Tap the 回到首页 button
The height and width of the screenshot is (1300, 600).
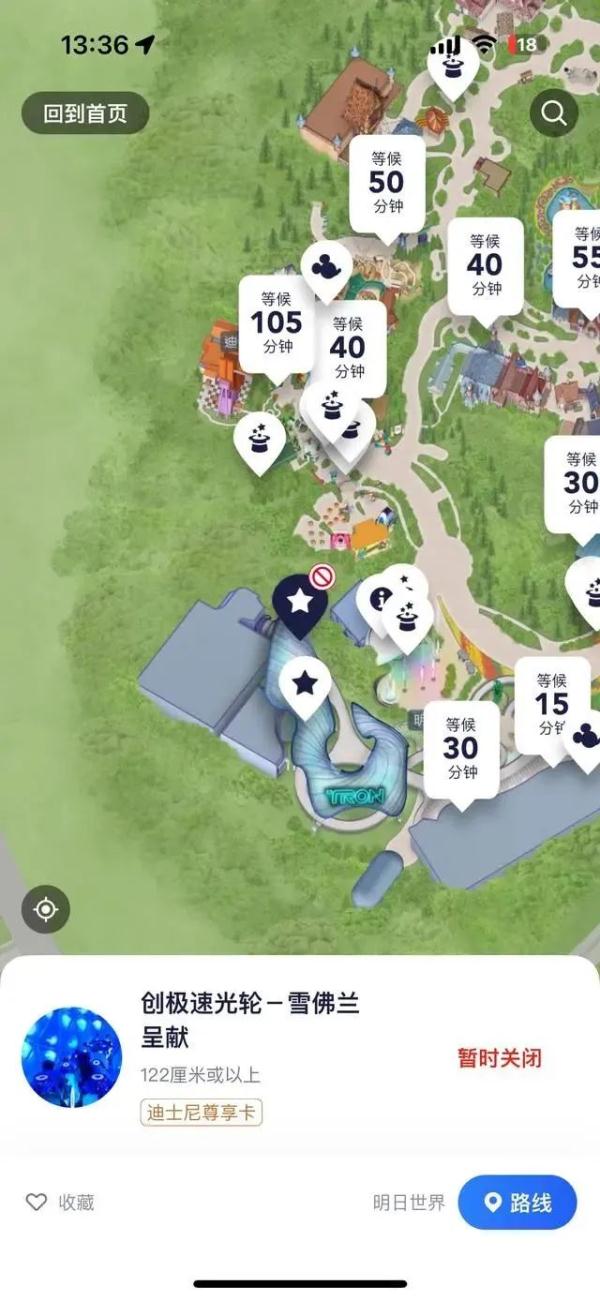coord(85,113)
